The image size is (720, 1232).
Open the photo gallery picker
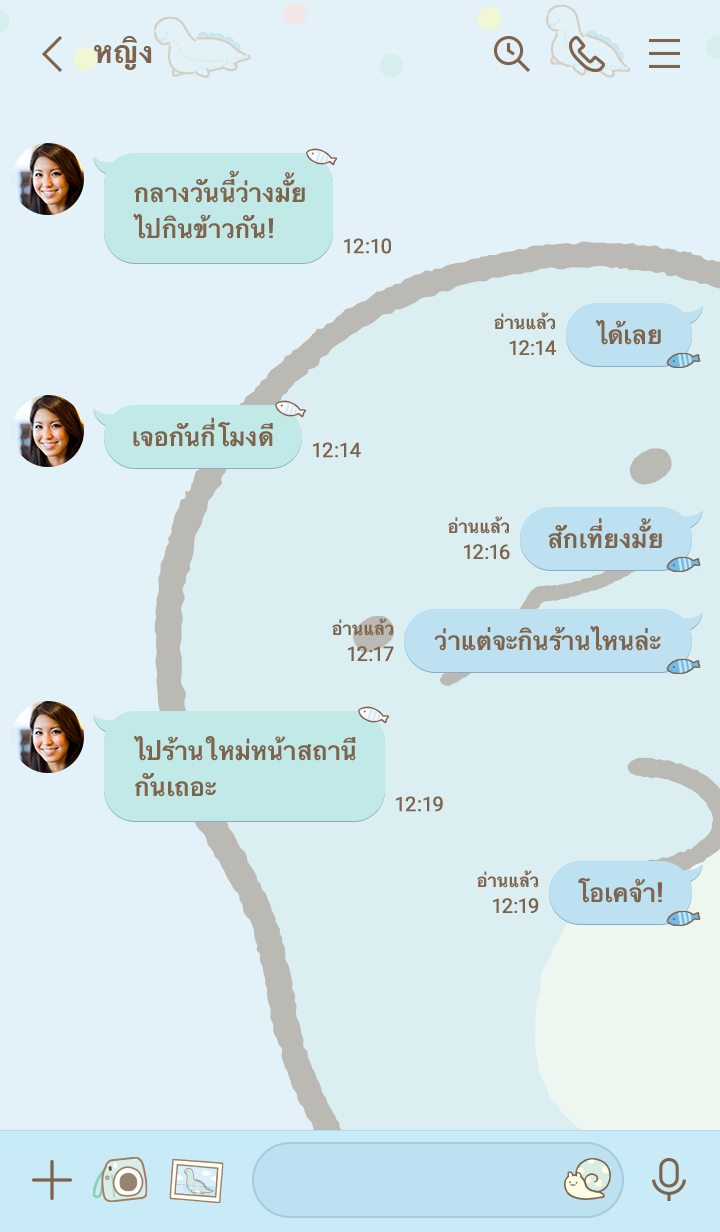(196, 1181)
